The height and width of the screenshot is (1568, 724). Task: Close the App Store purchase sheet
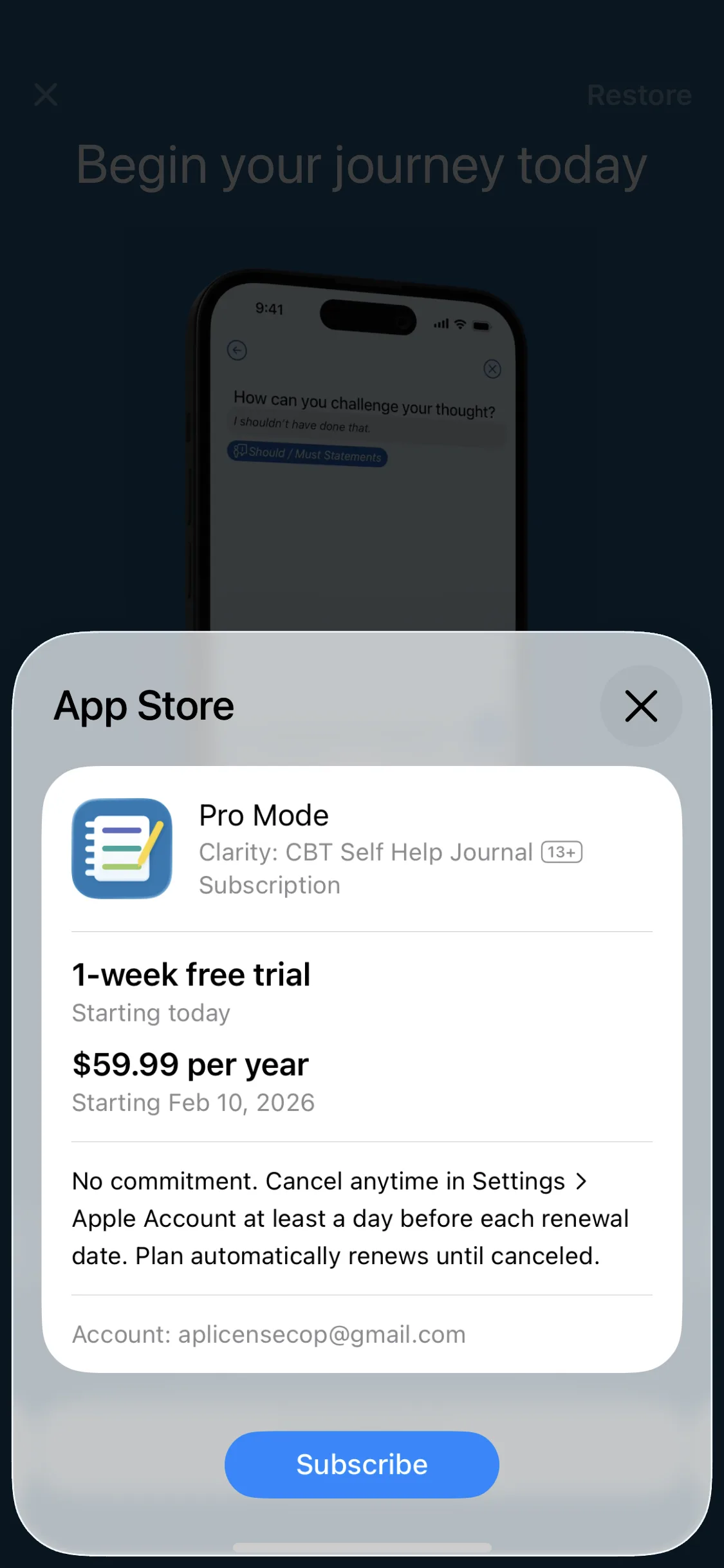[x=640, y=706]
